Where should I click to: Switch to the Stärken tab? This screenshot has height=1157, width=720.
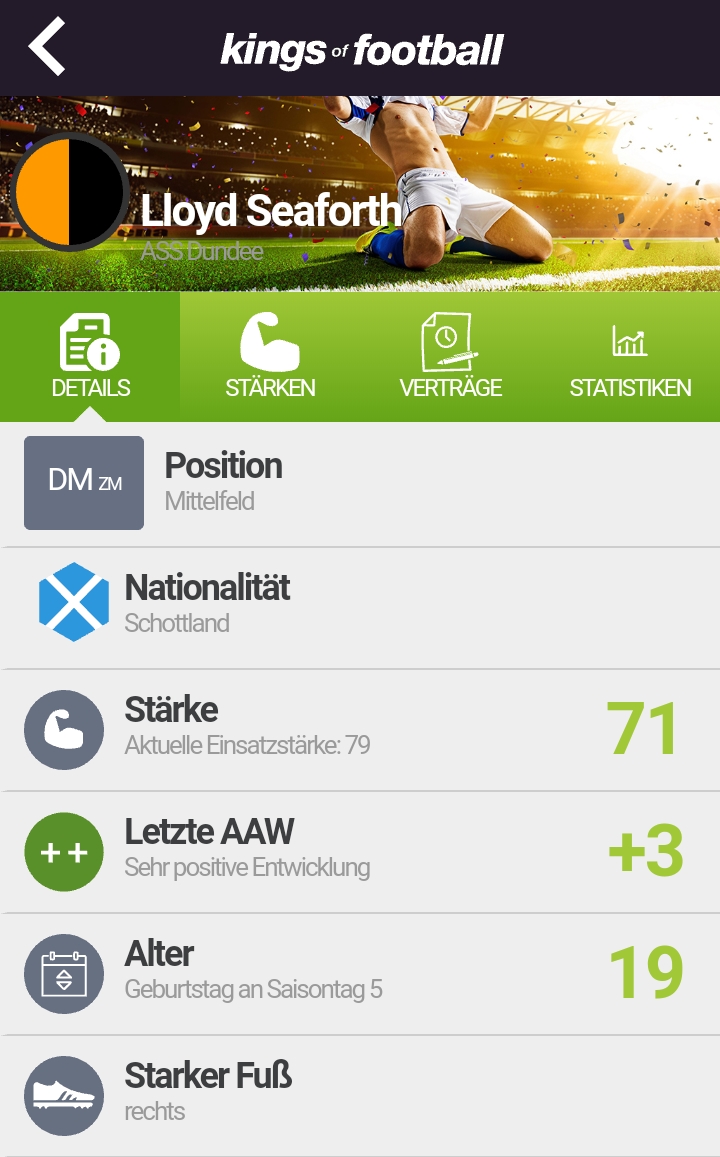[270, 357]
